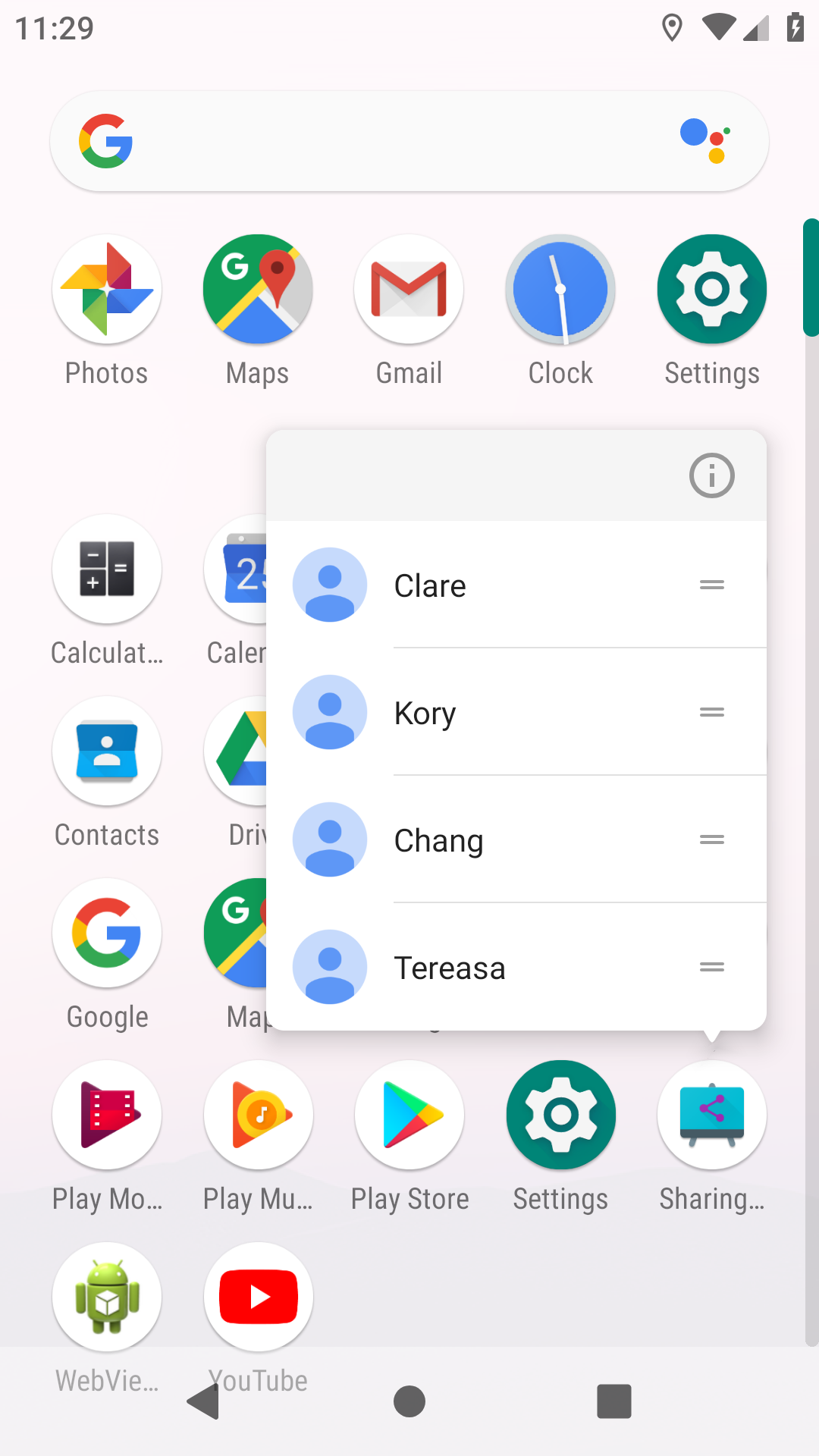Image resolution: width=819 pixels, height=1456 pixels.
Task: Open the Google app
Action: point(107,934)
